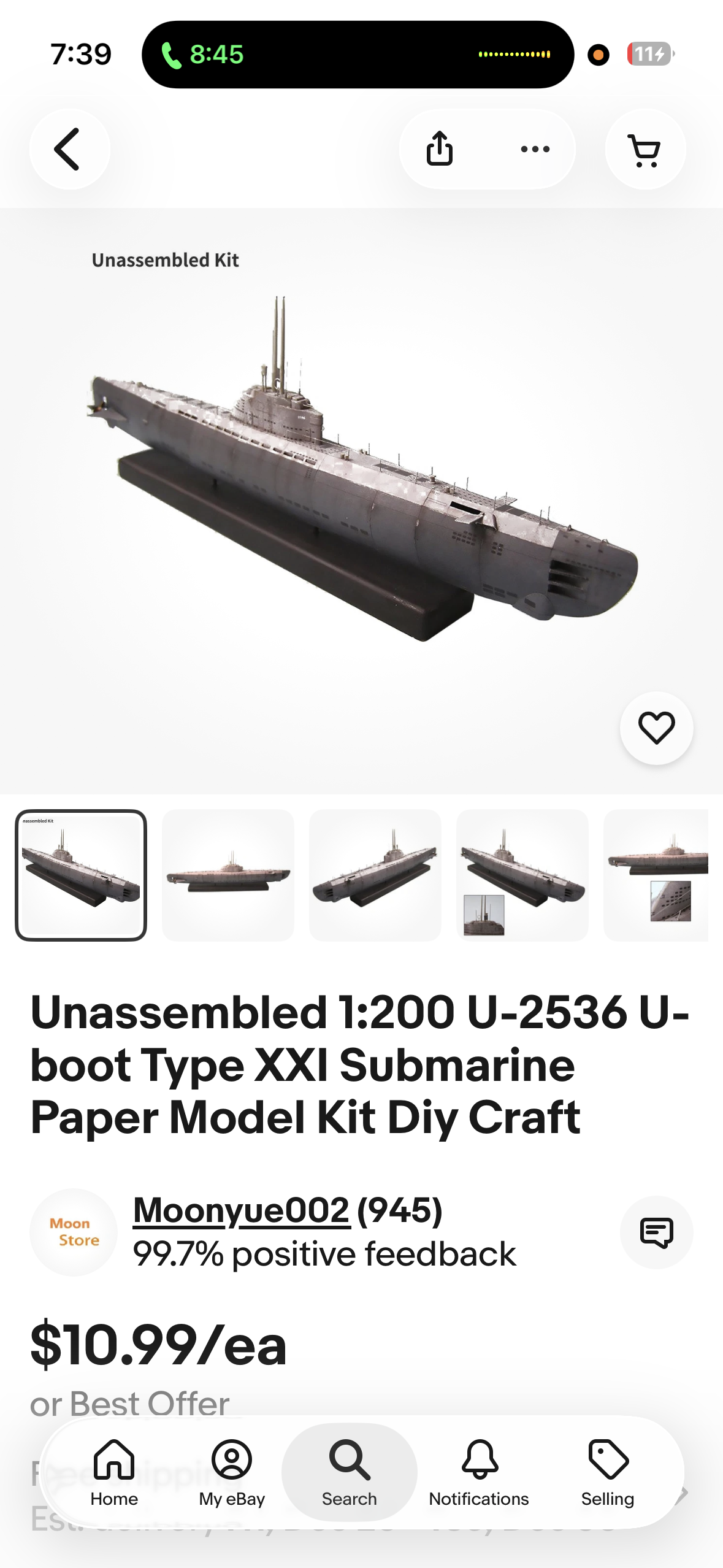The image size is (723, 1568).
Task: Open the Selling tab
Action: 608,1472
